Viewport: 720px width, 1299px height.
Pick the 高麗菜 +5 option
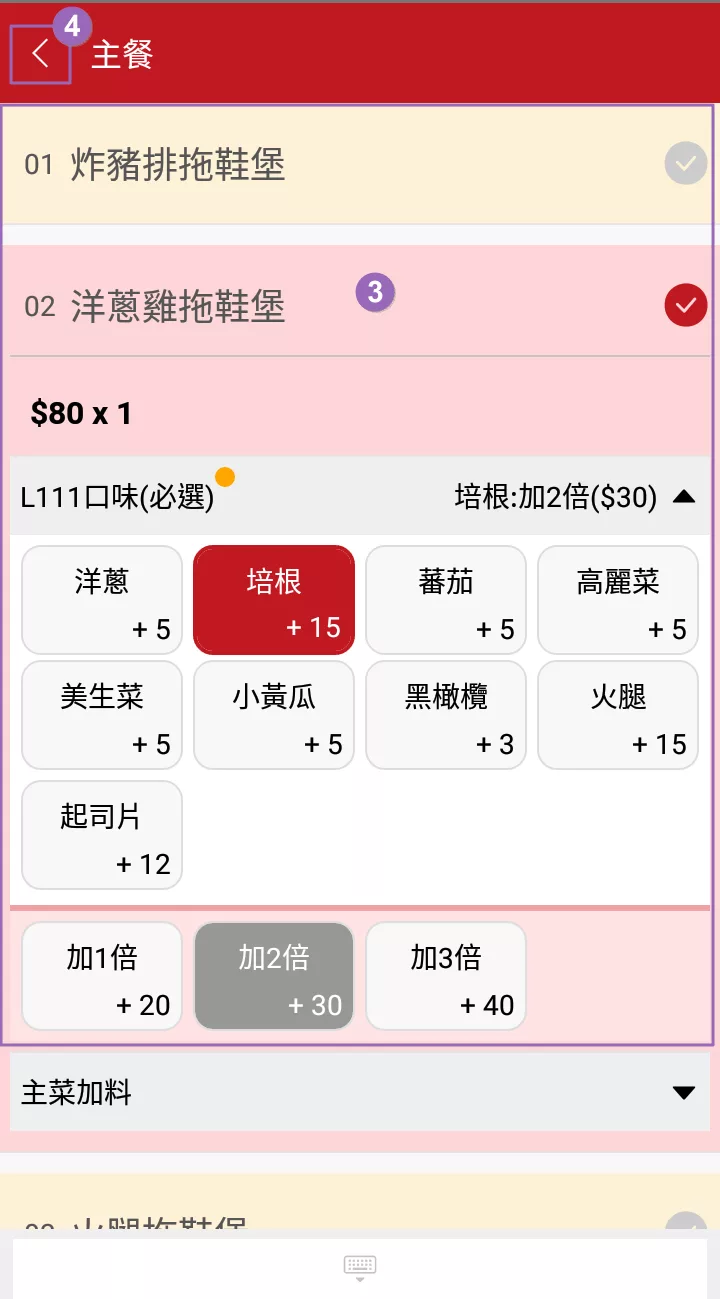pos(618,600)
